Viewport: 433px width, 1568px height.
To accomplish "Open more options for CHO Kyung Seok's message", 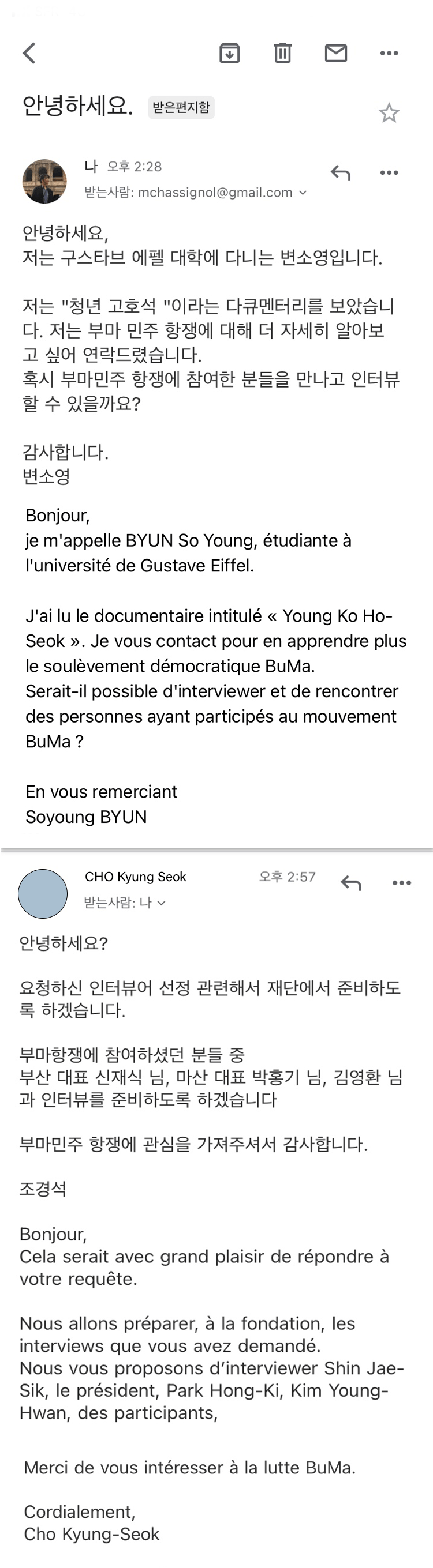I will pos(401,882).
